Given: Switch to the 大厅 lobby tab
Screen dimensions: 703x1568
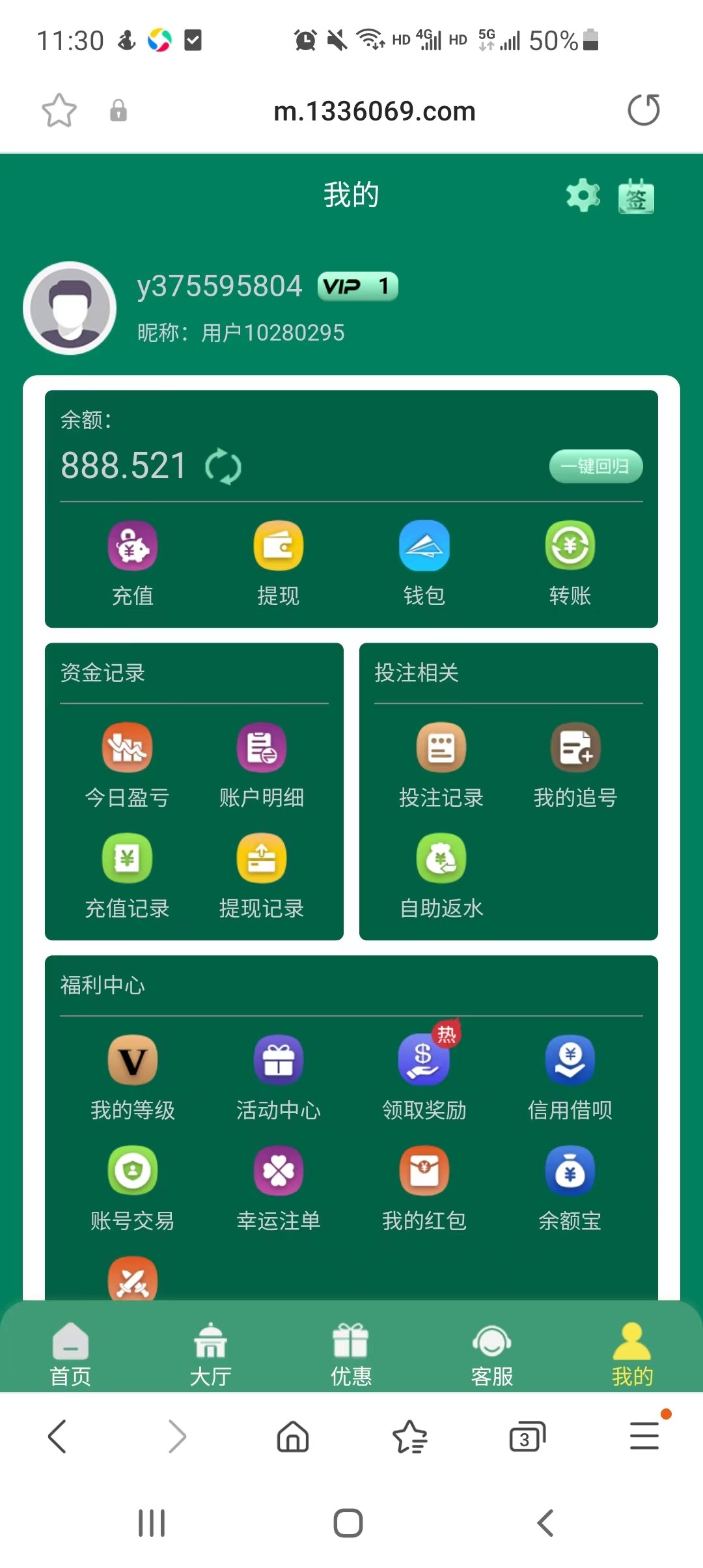Looking at the screenshot, I should [210, 1354].
